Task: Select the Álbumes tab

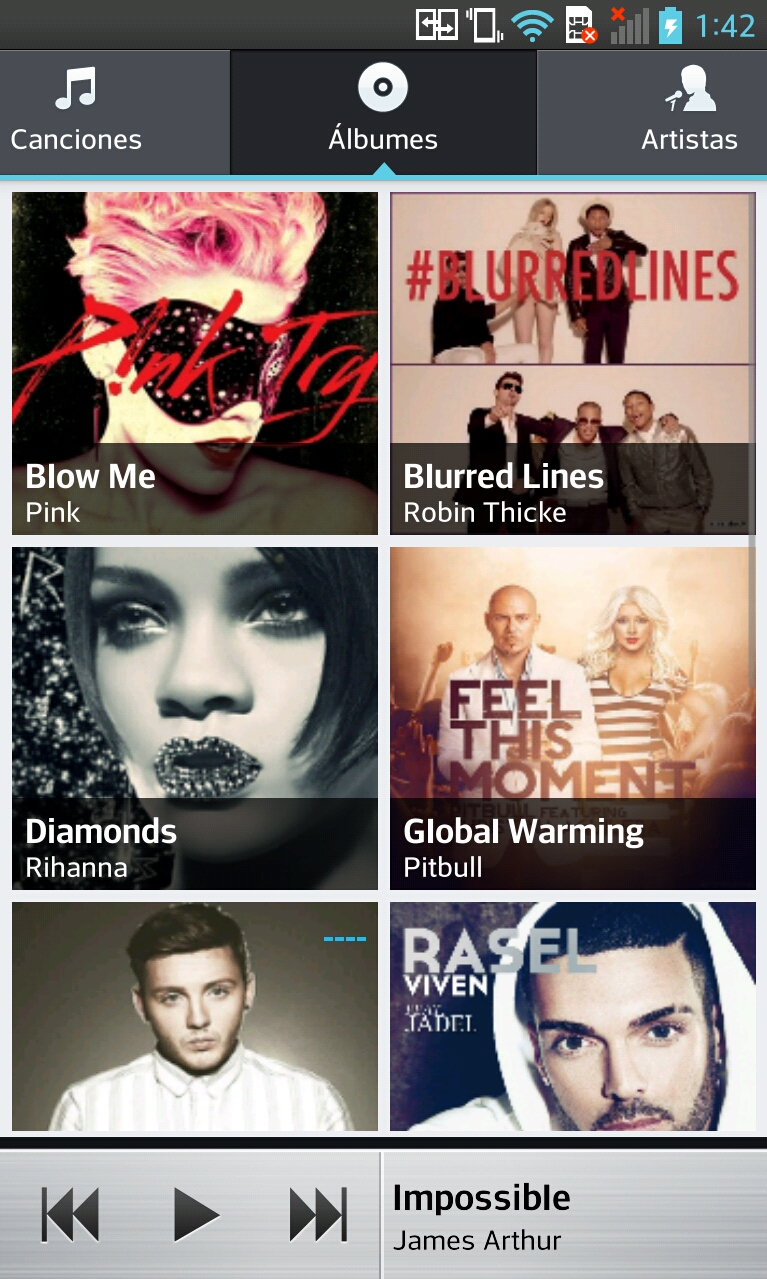Action: 383,112
